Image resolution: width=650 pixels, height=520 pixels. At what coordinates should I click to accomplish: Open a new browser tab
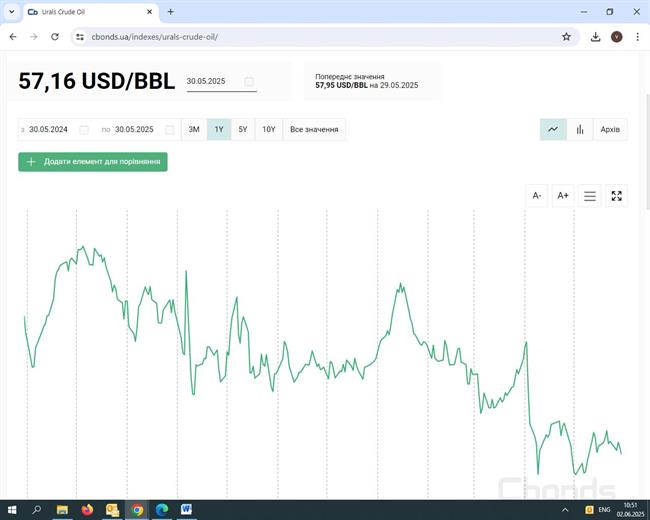click(x=171, y=12)
